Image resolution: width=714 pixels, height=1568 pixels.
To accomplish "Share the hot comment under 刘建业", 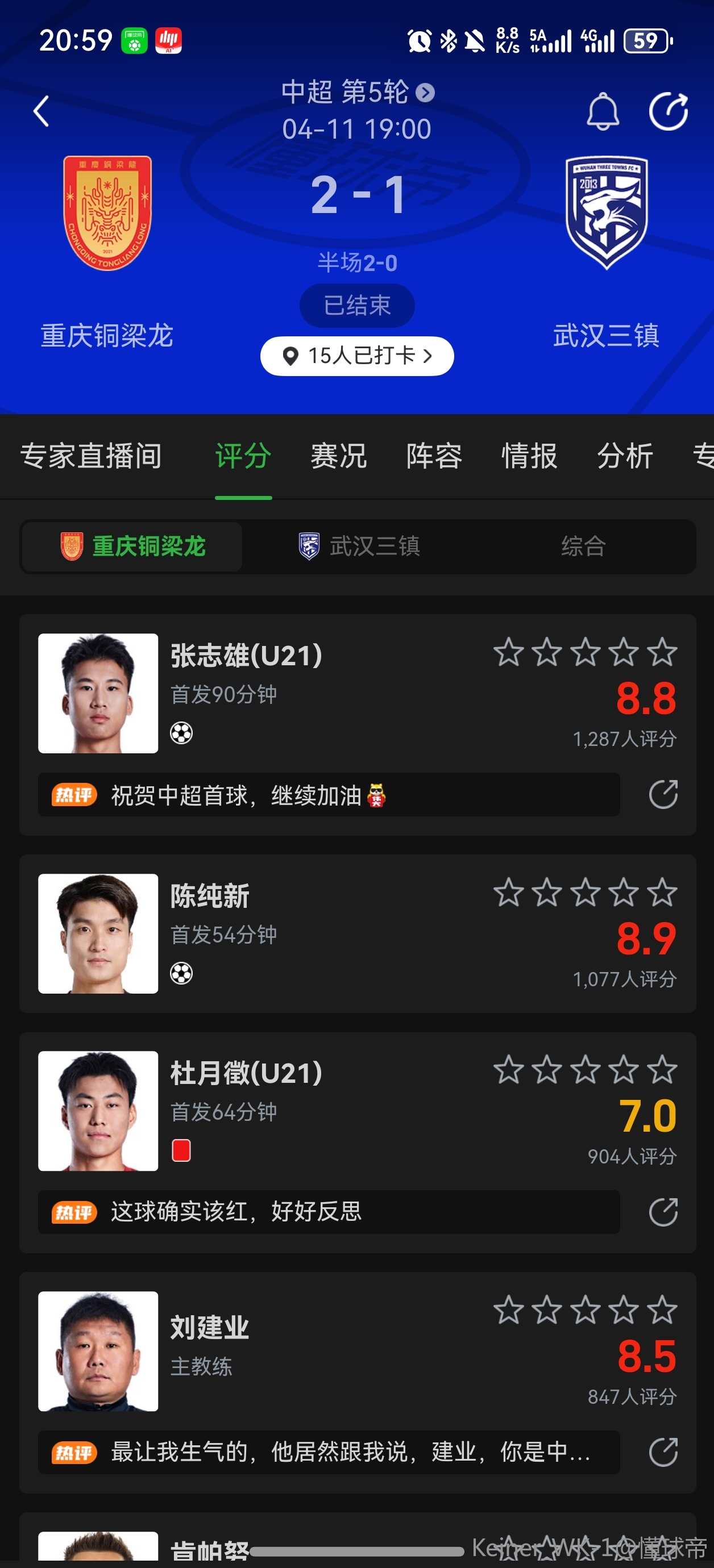I will [663, 1452].
